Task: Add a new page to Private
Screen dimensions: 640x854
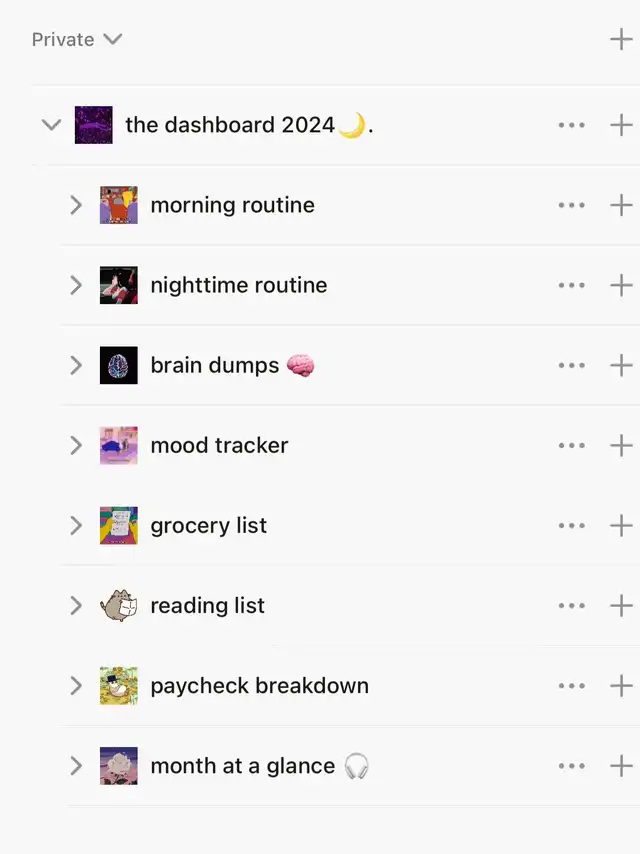Action: 621,39
